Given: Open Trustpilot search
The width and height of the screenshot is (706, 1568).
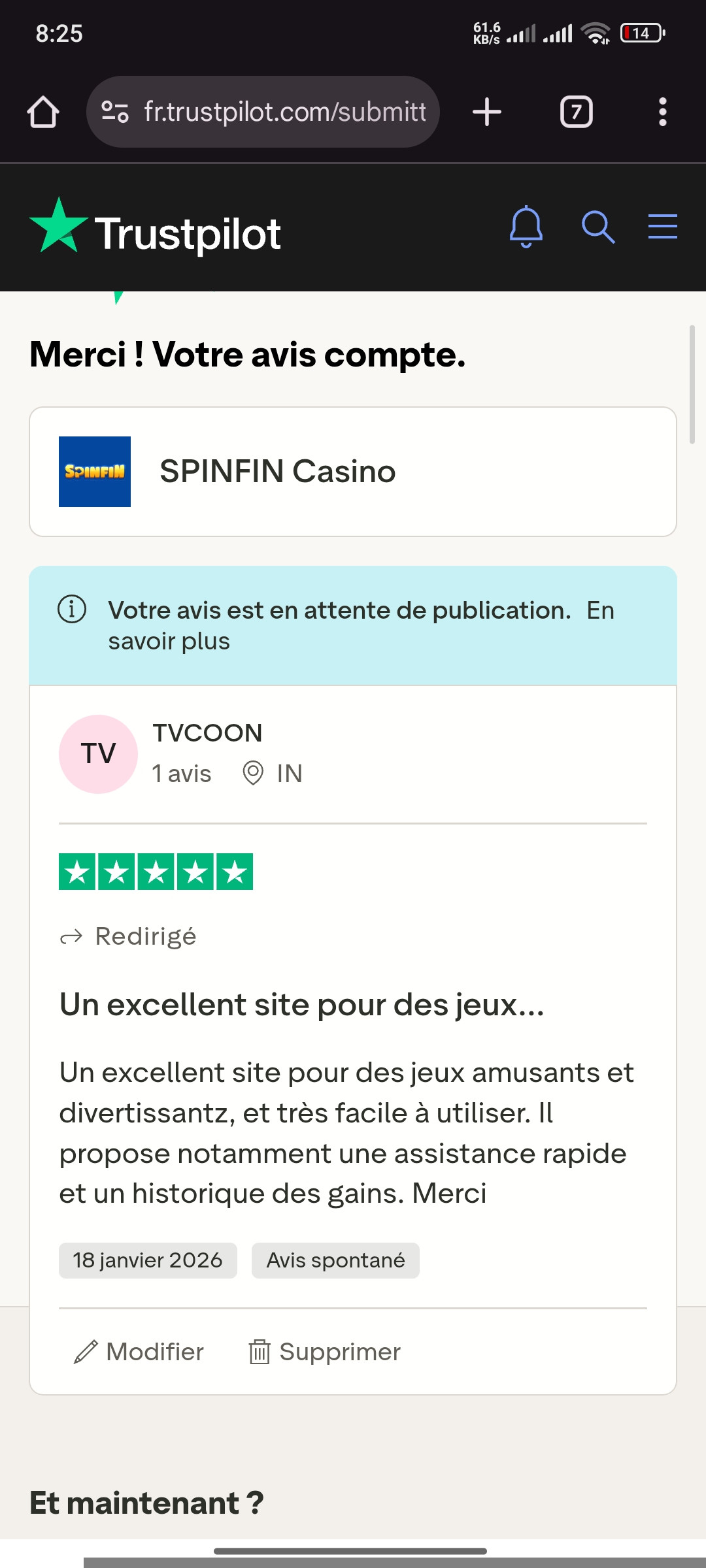Looking at the screenshot, I should [x=598, y=227].
